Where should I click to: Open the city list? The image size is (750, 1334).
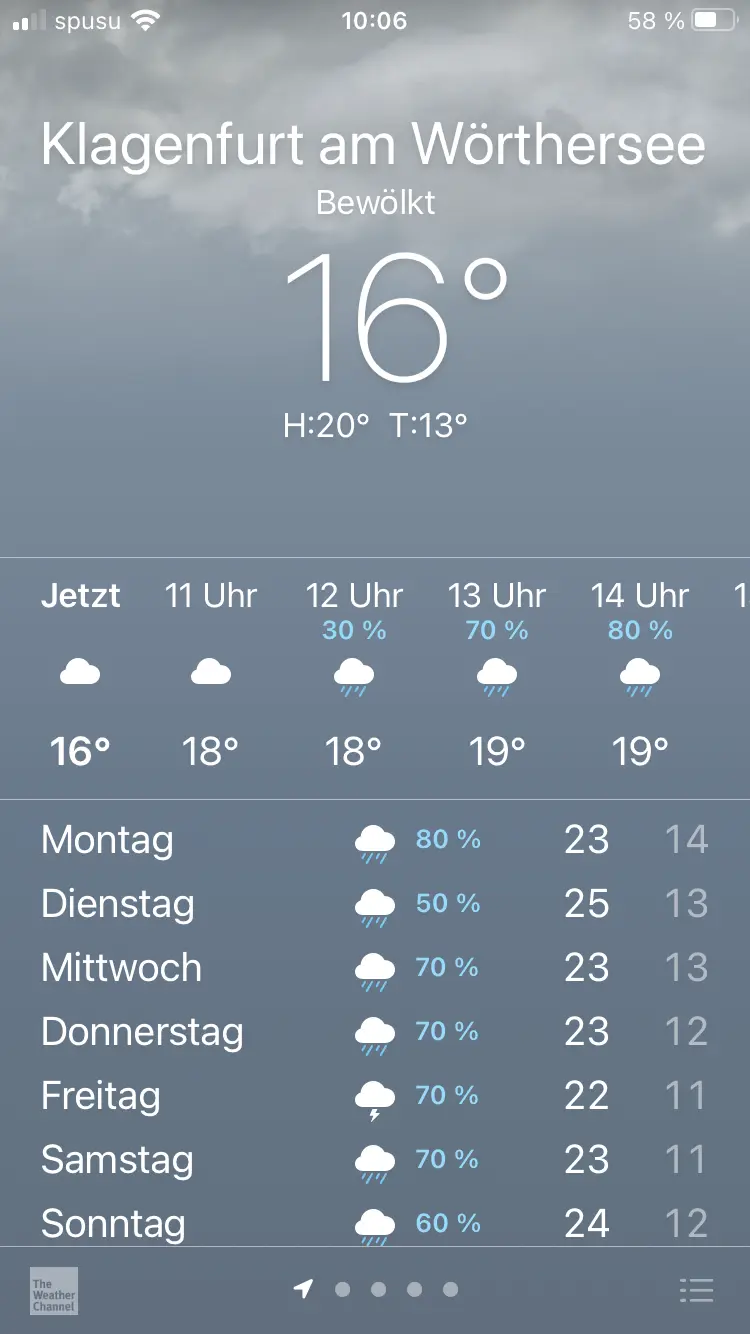(x=696, y=1290)
